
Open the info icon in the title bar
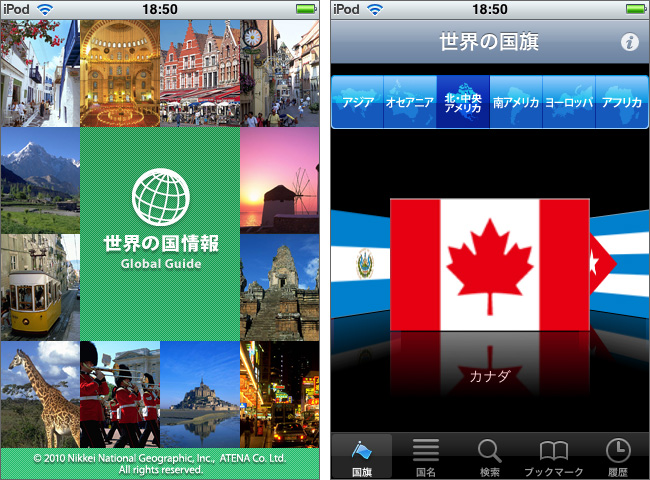(x=629, y=42)
